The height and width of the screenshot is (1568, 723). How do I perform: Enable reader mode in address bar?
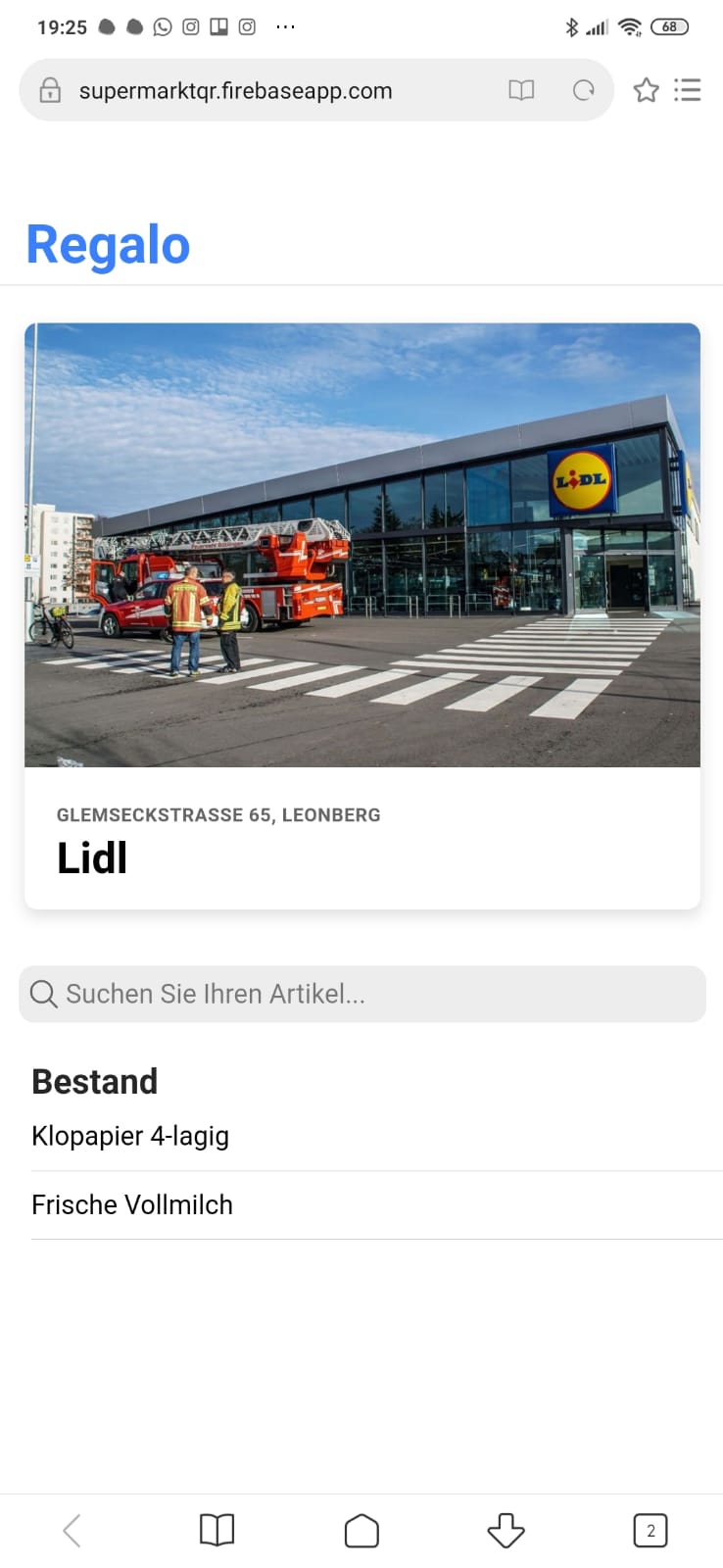point(521,91)
